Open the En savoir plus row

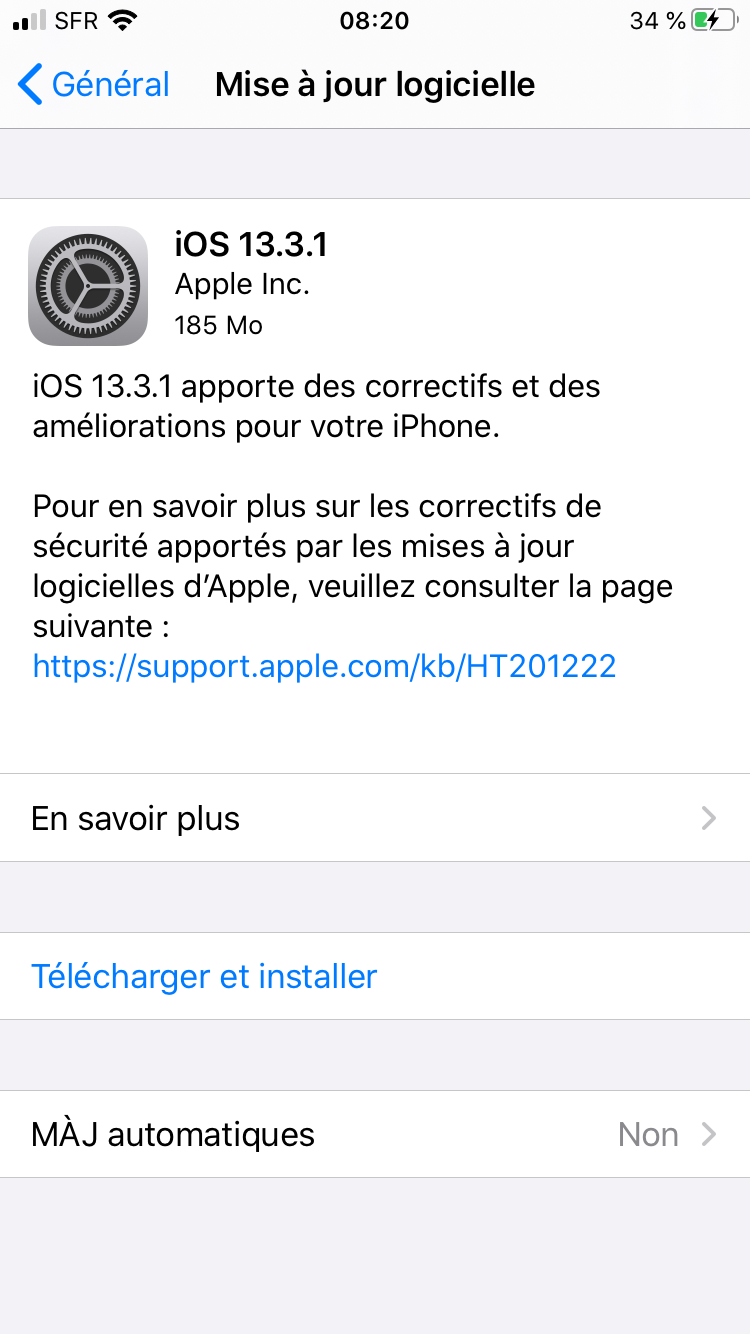click(x=375, y=818)
